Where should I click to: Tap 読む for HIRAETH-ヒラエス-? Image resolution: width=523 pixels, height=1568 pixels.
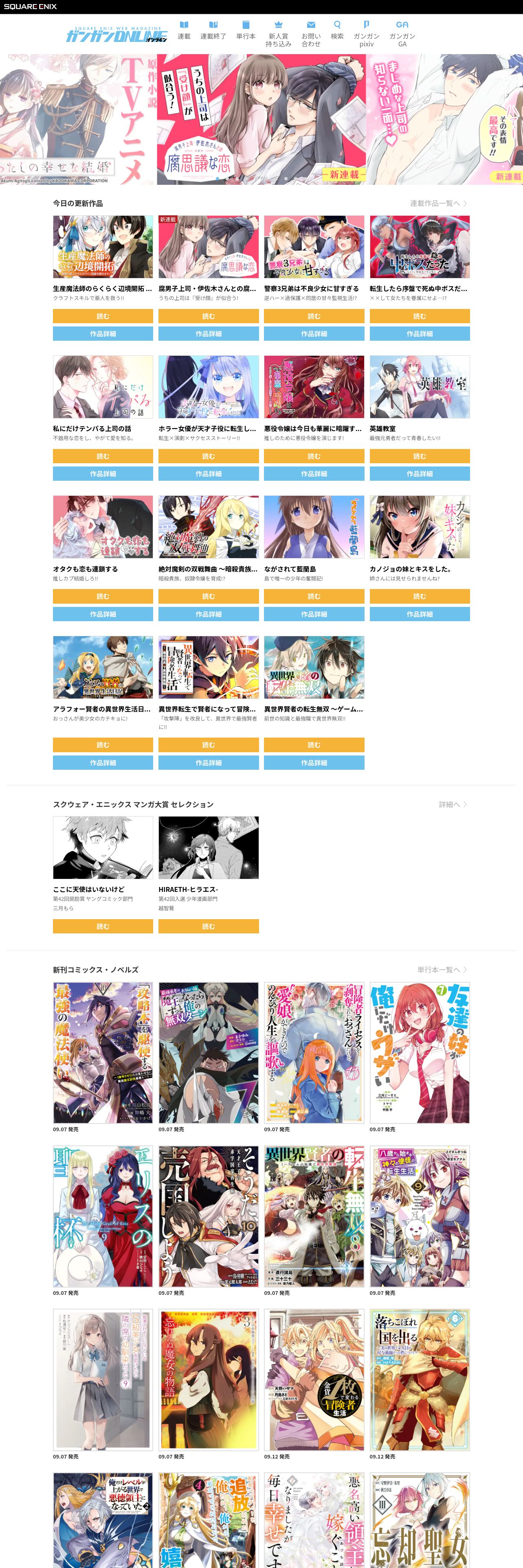click(208, 926)
